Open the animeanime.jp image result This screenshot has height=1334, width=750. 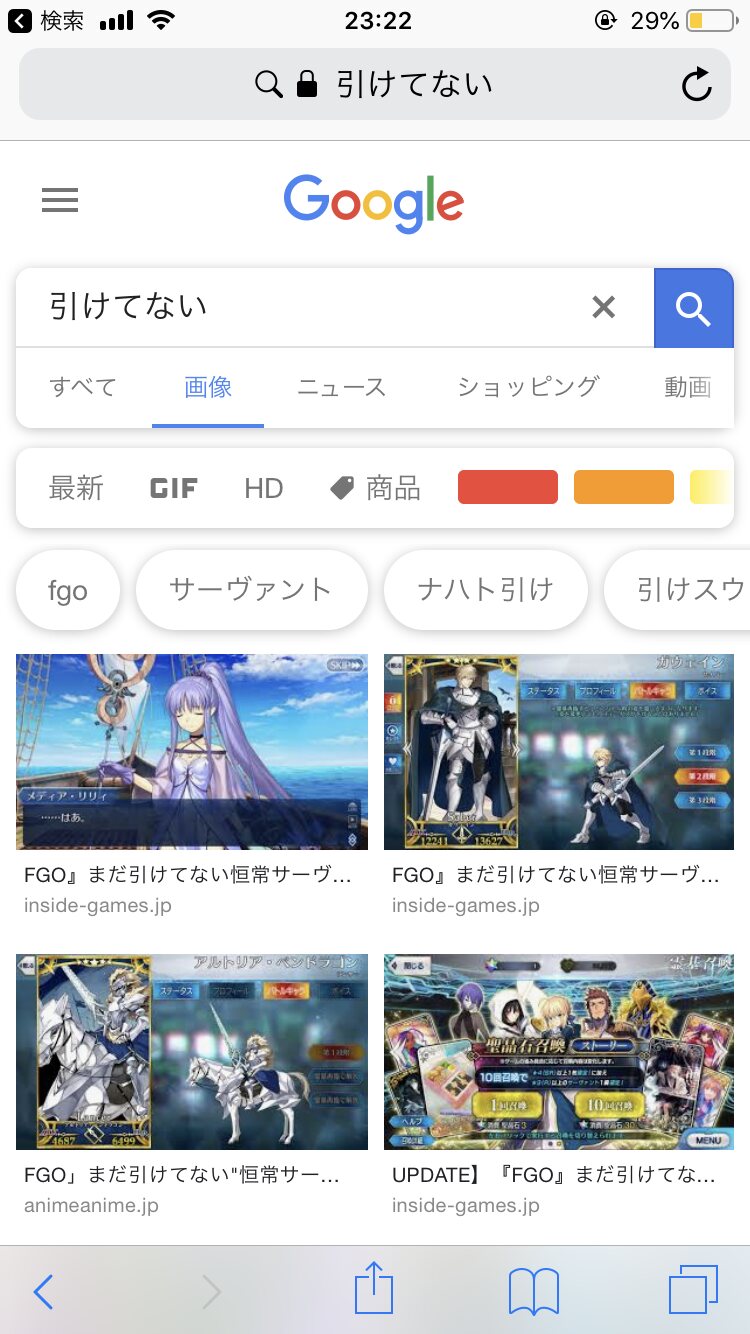click(x=192, y=1051)
